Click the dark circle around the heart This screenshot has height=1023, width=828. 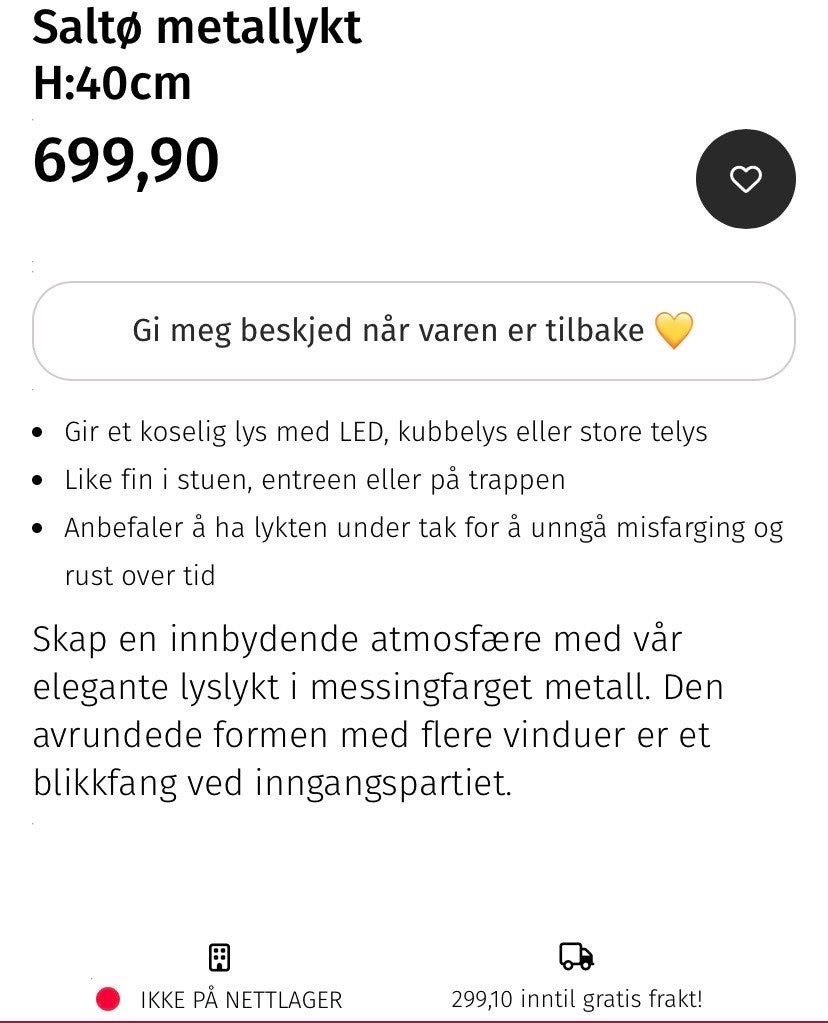(746, 180)
